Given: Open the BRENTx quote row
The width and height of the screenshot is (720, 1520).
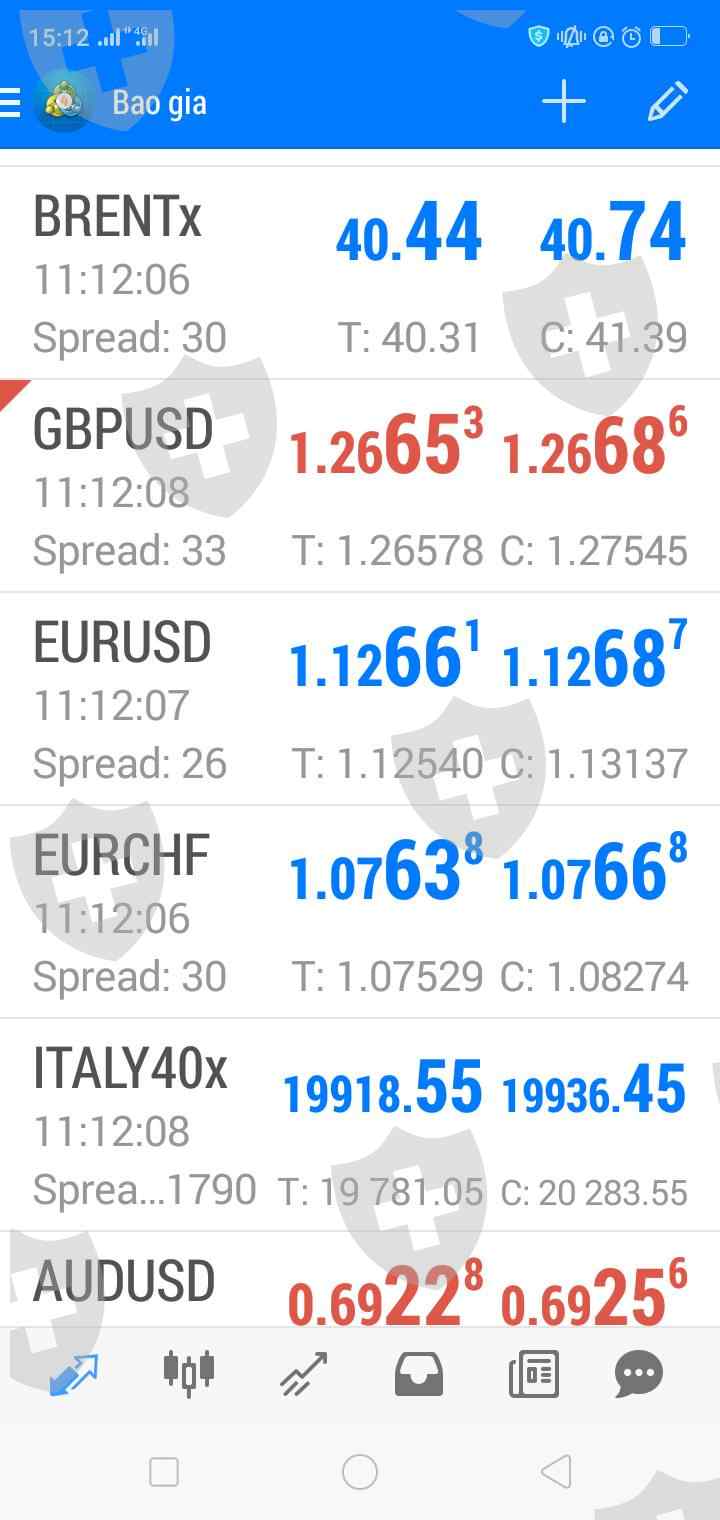Looking at the screenshot, I should (x=360, y=274).
